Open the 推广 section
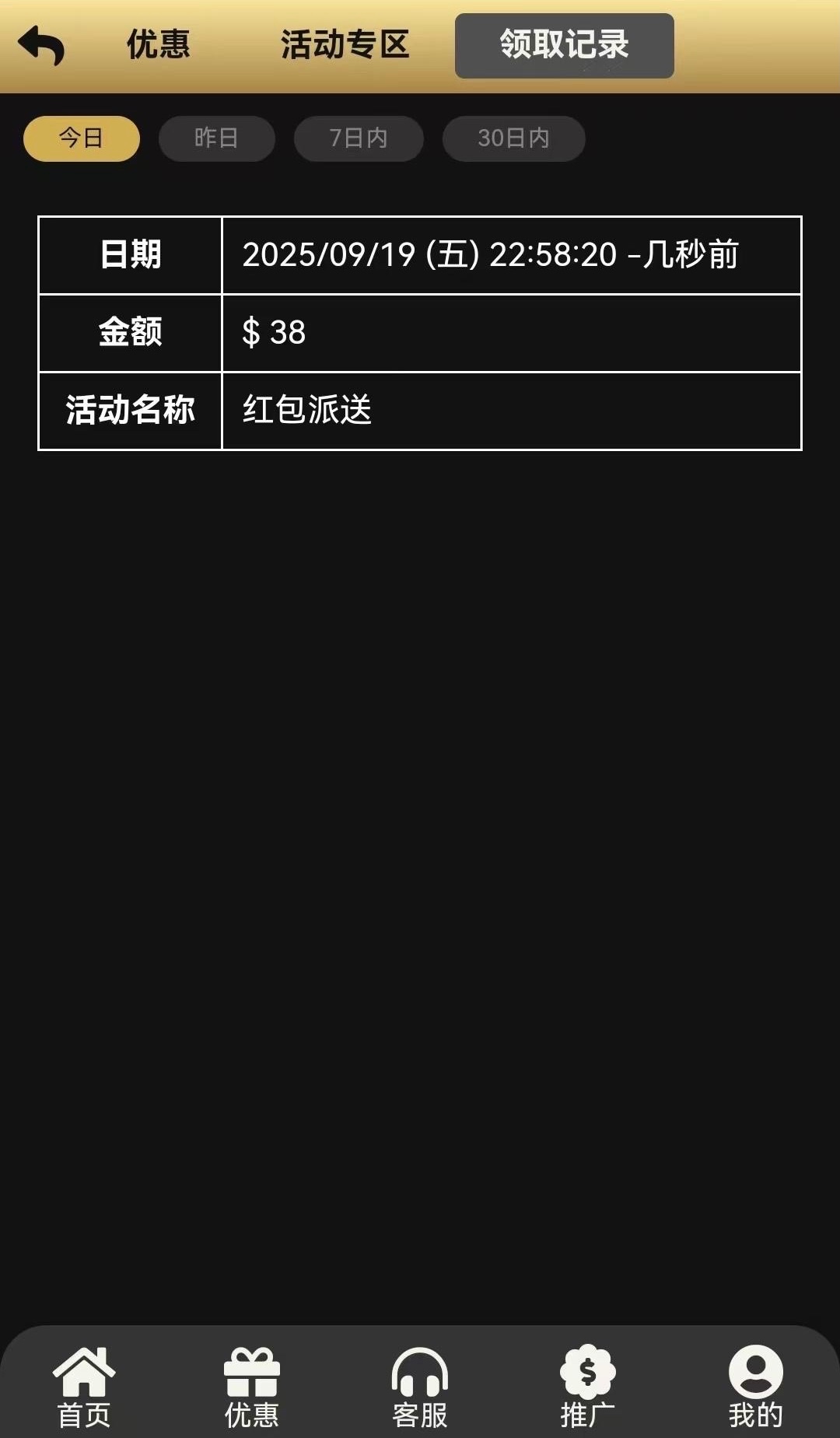This screenshot has width=840, height=1438. (x=588, y=1388)
